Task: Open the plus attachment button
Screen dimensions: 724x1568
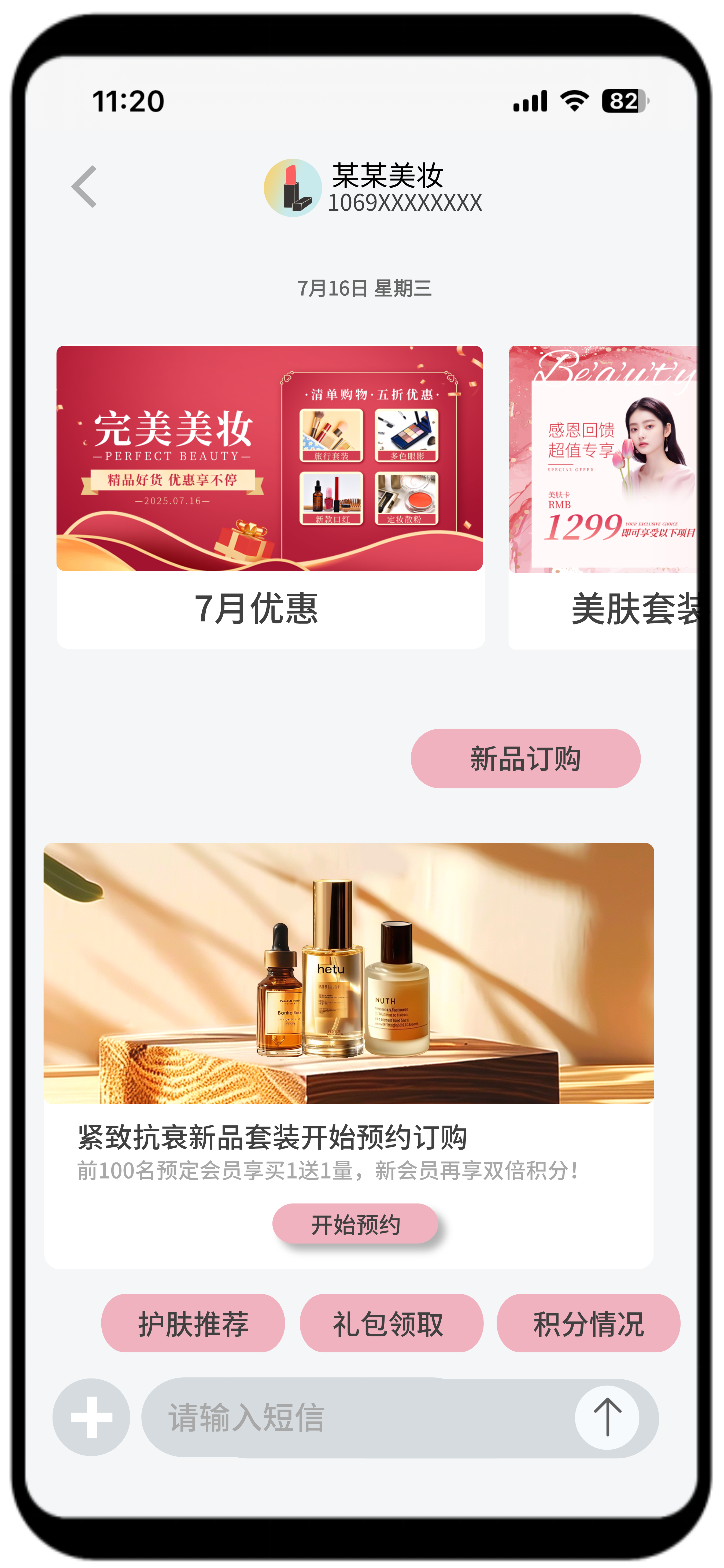Action: pyautogui.click(x=91, y=1417)
